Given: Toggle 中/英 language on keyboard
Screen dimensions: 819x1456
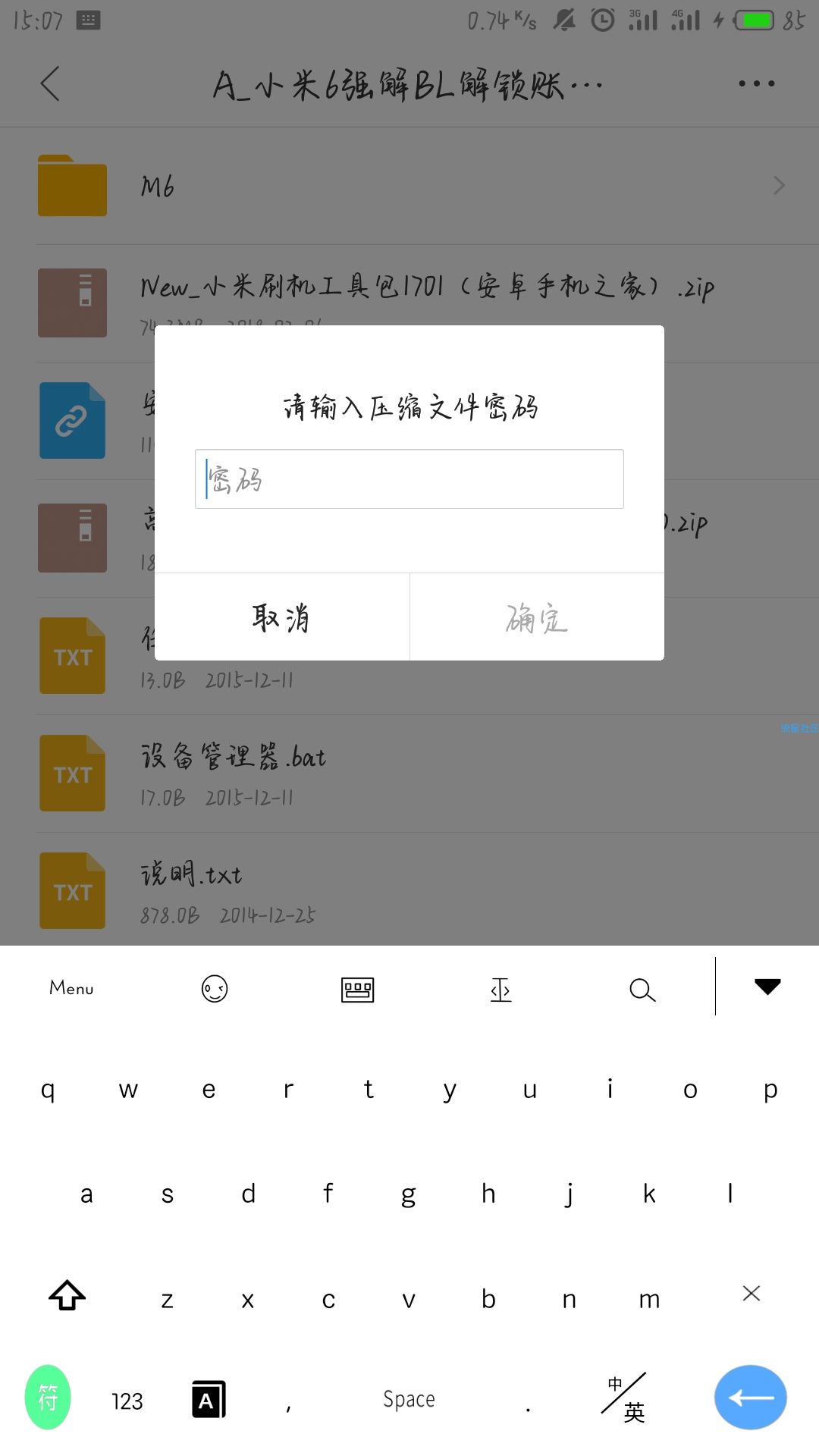Looking at the screenshot, I should pos(624,1398).
